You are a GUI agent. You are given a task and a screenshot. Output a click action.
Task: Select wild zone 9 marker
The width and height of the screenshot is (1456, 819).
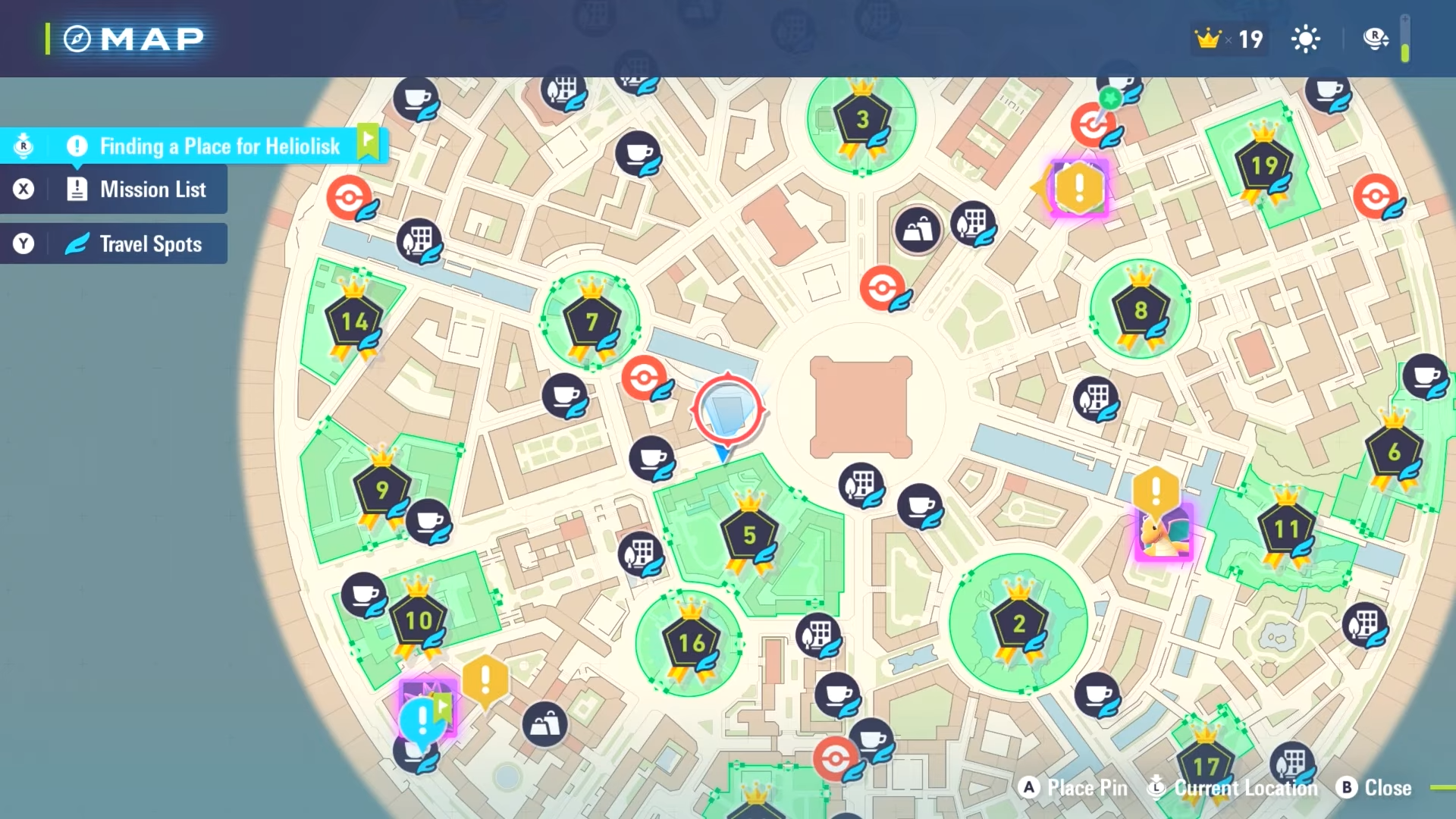381,490
